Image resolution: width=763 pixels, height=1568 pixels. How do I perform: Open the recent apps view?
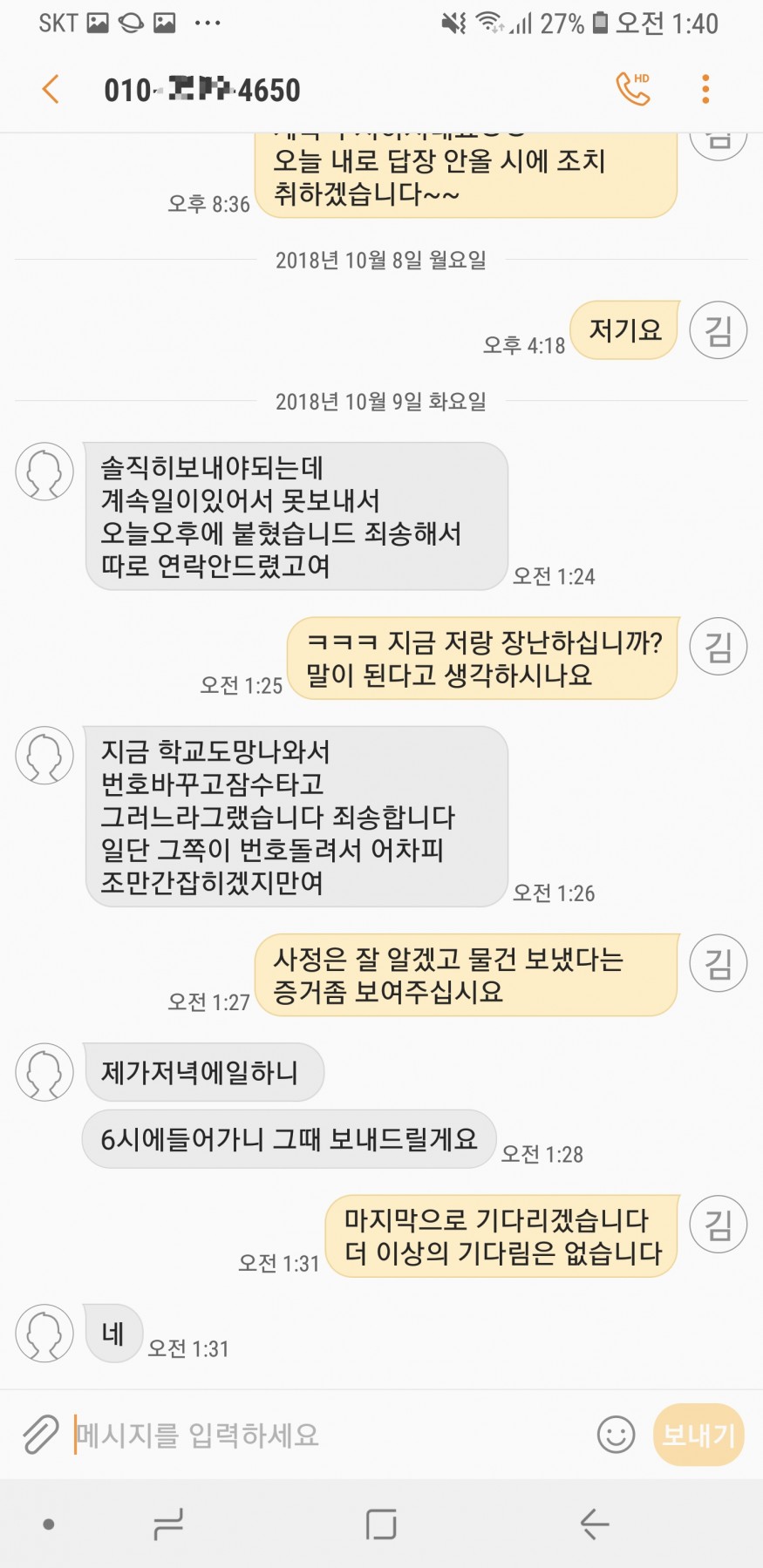(x=167, y=1524)
